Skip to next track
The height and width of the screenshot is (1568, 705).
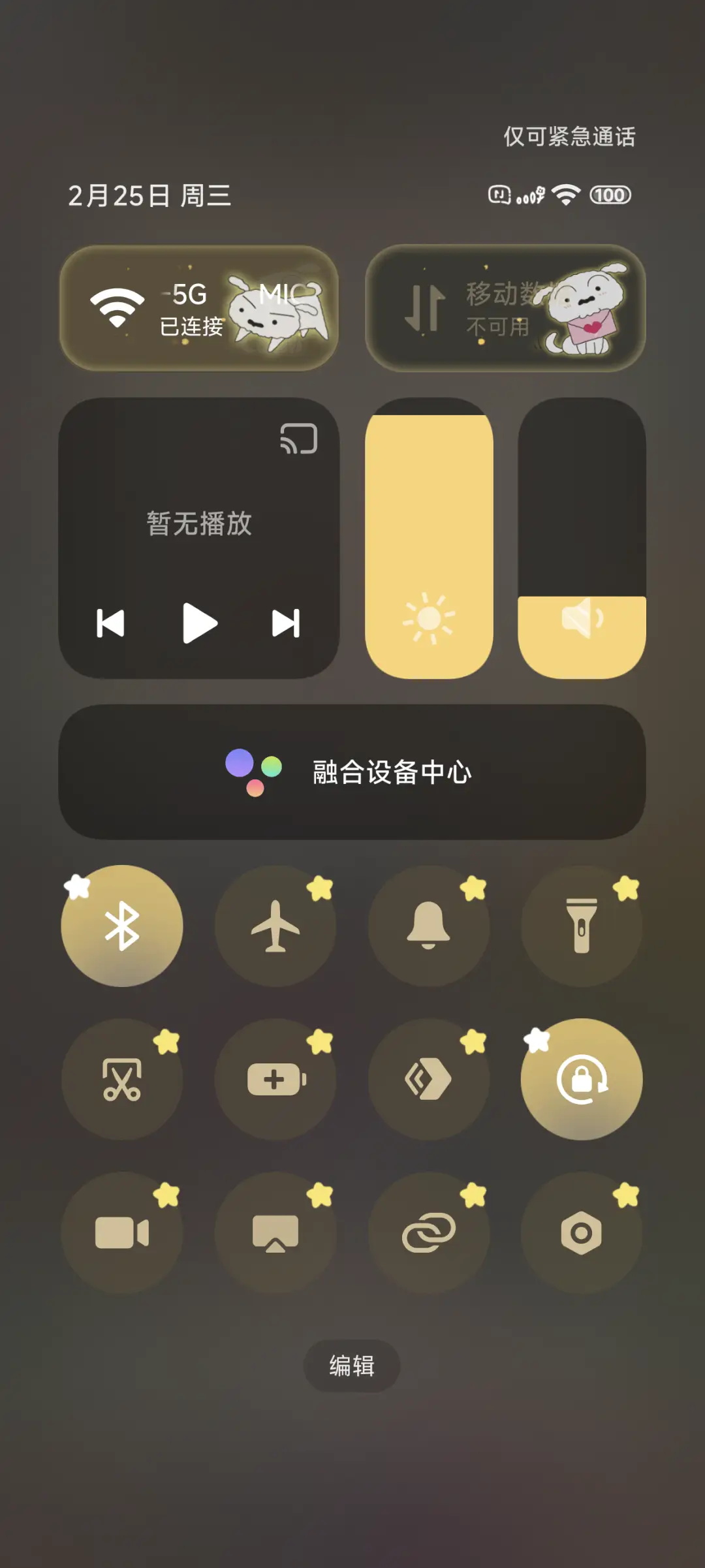[x=287, y=623]
